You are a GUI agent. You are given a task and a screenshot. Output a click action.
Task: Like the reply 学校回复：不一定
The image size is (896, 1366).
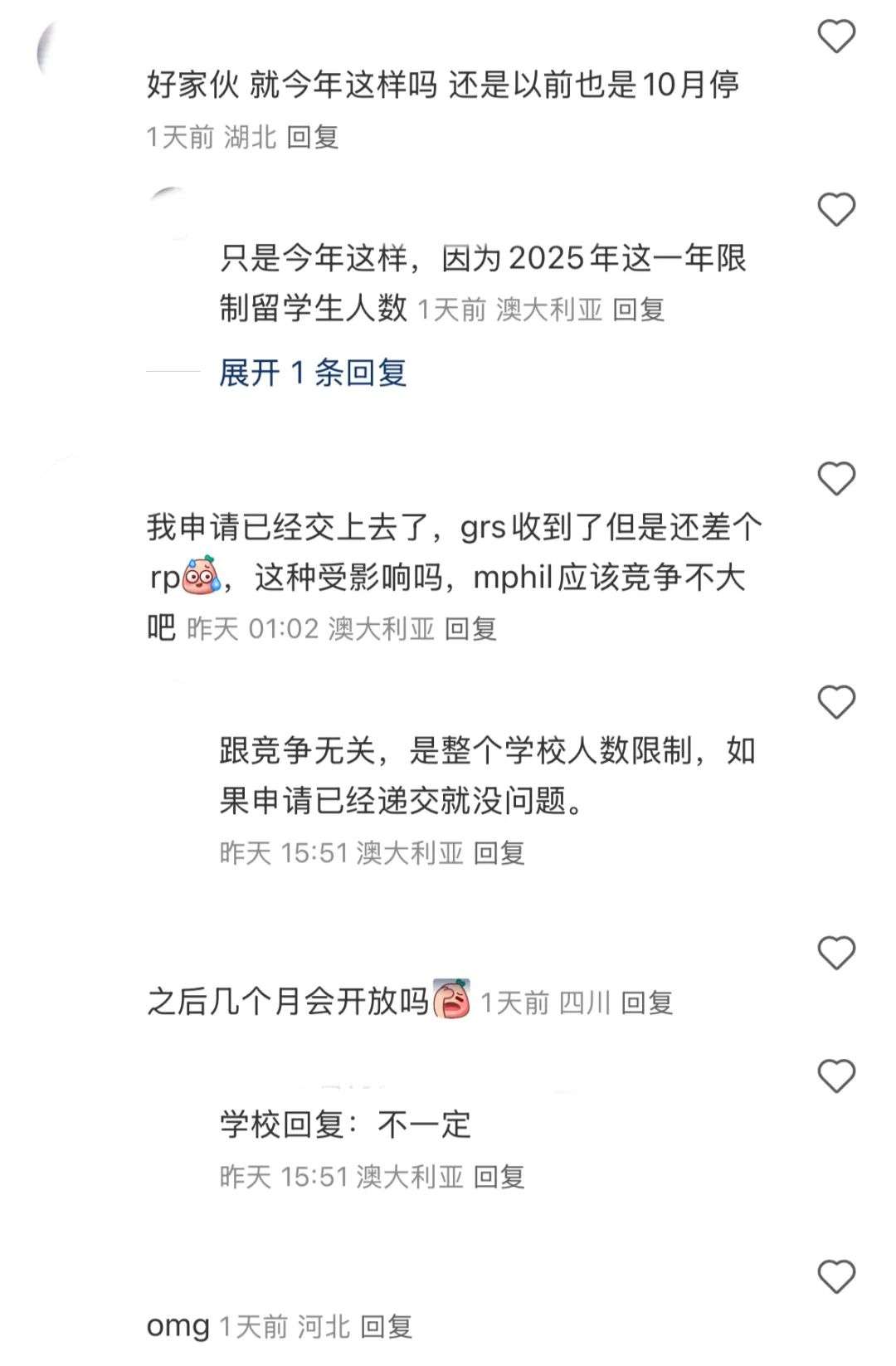[835, 1076]
